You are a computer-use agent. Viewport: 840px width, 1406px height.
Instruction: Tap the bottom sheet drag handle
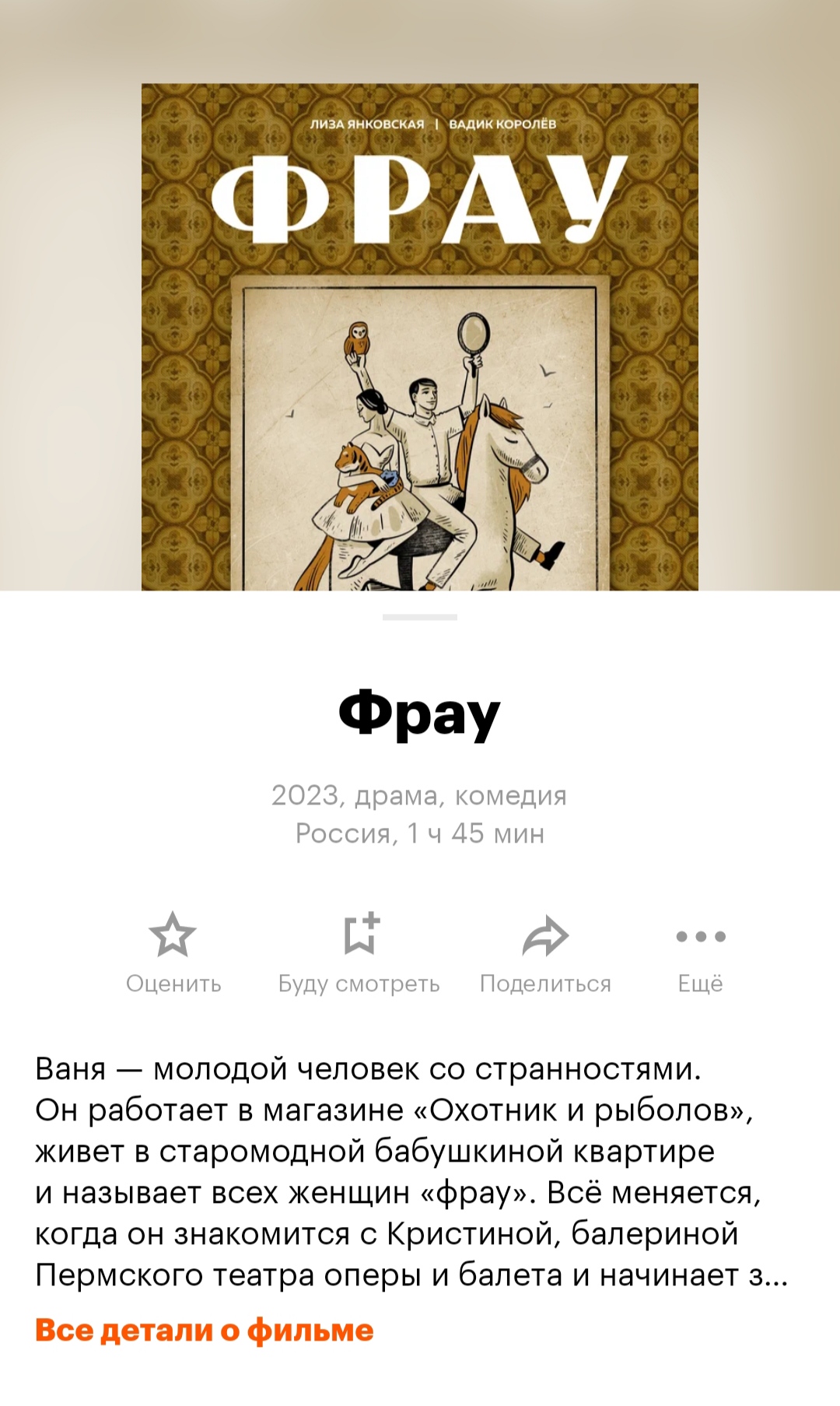[x=420, y=617]
